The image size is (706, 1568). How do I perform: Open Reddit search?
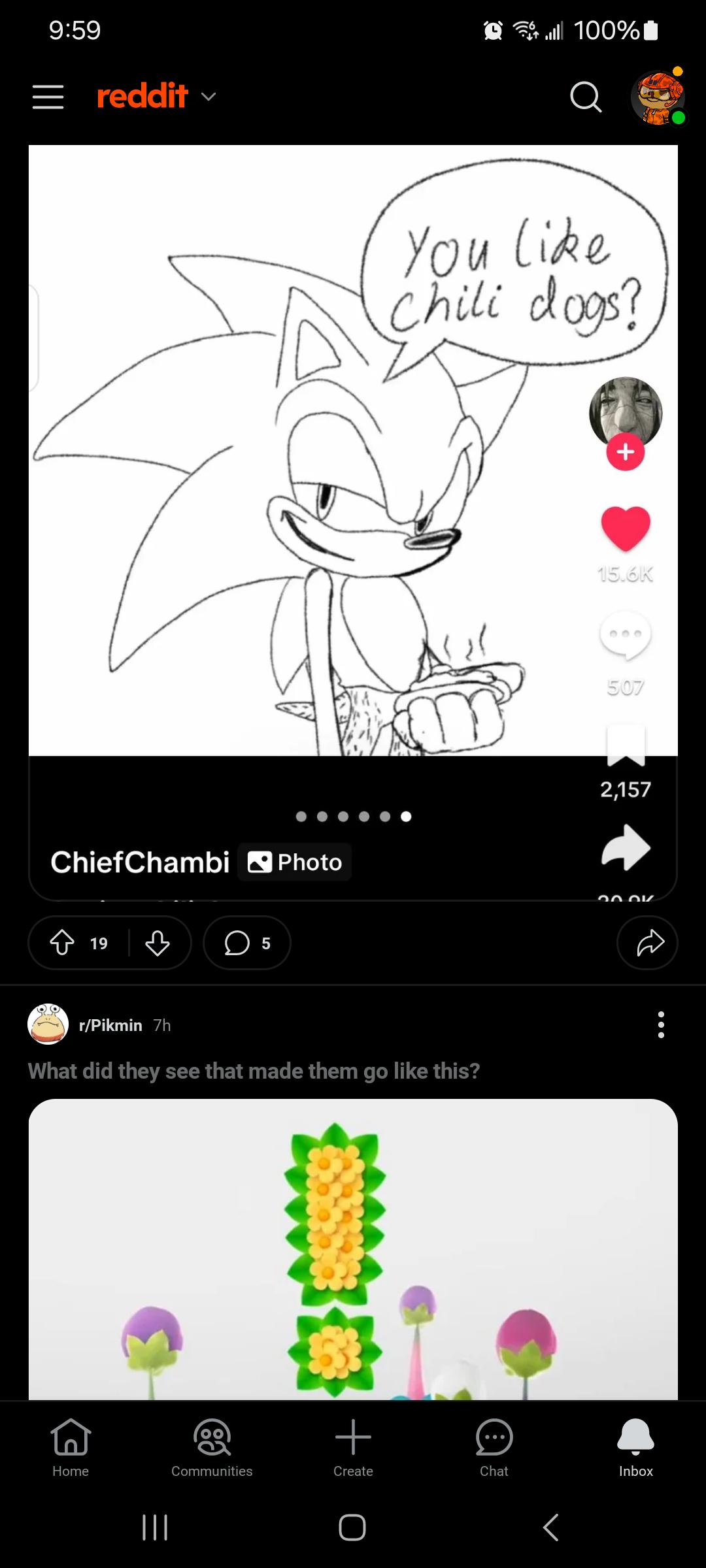[585, 97]
